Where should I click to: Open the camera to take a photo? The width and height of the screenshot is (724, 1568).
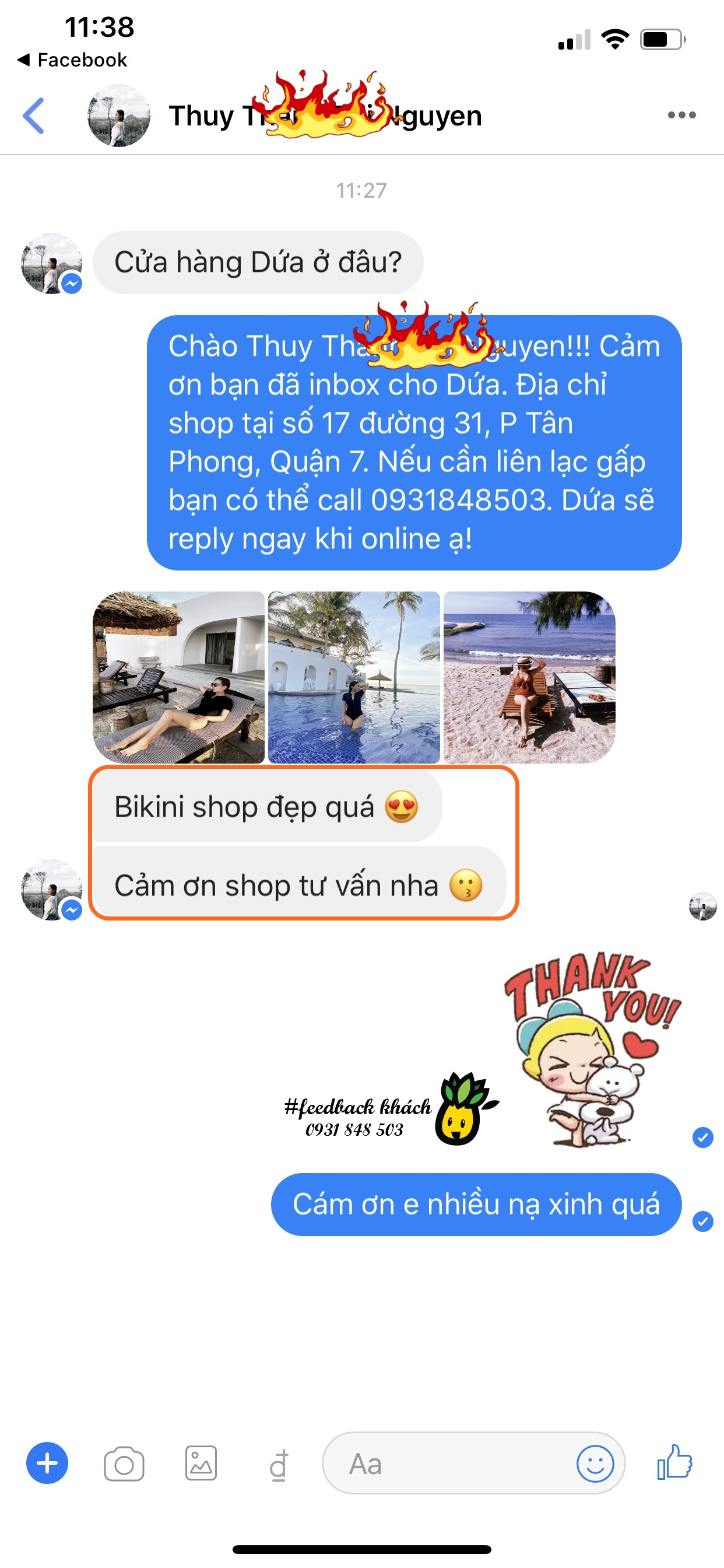tap(124, 1464)
